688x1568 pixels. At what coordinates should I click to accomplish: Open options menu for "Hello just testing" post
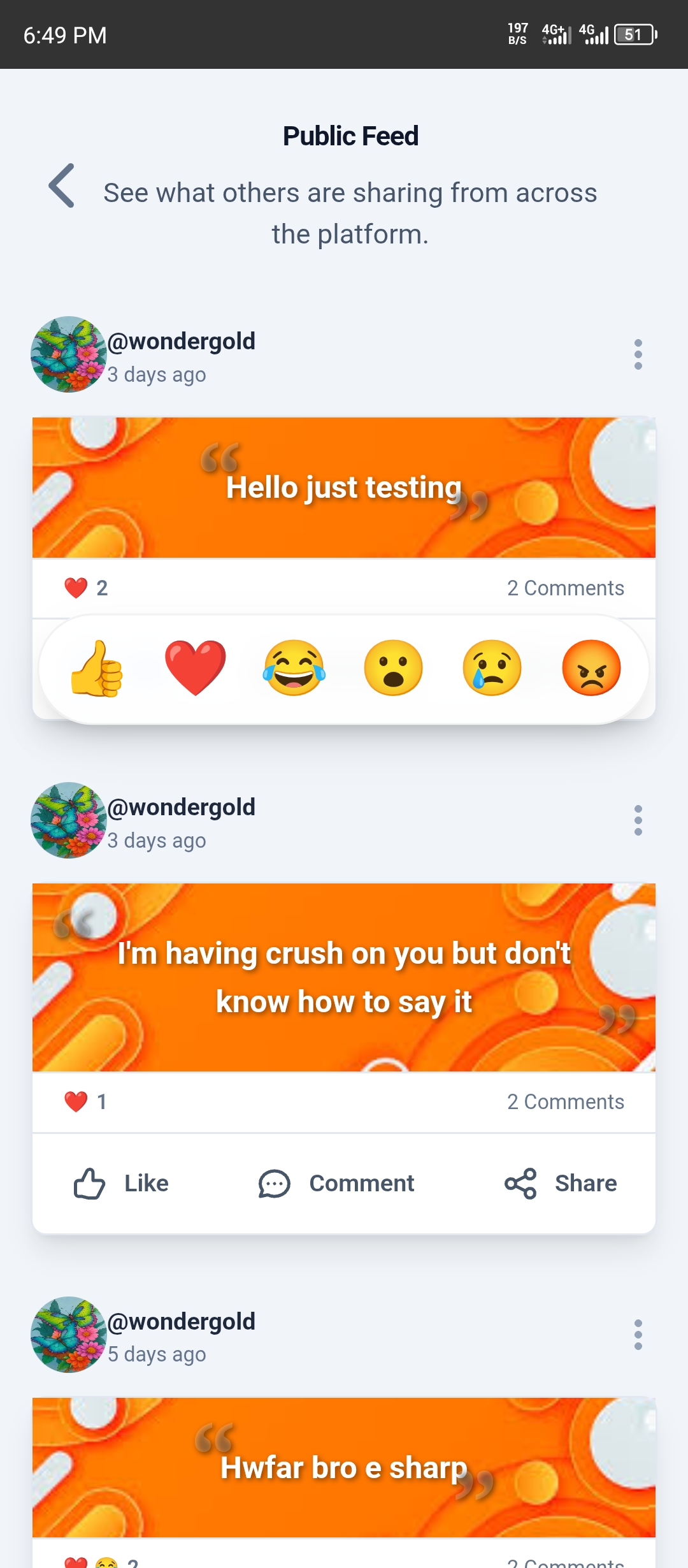(638, 354)
